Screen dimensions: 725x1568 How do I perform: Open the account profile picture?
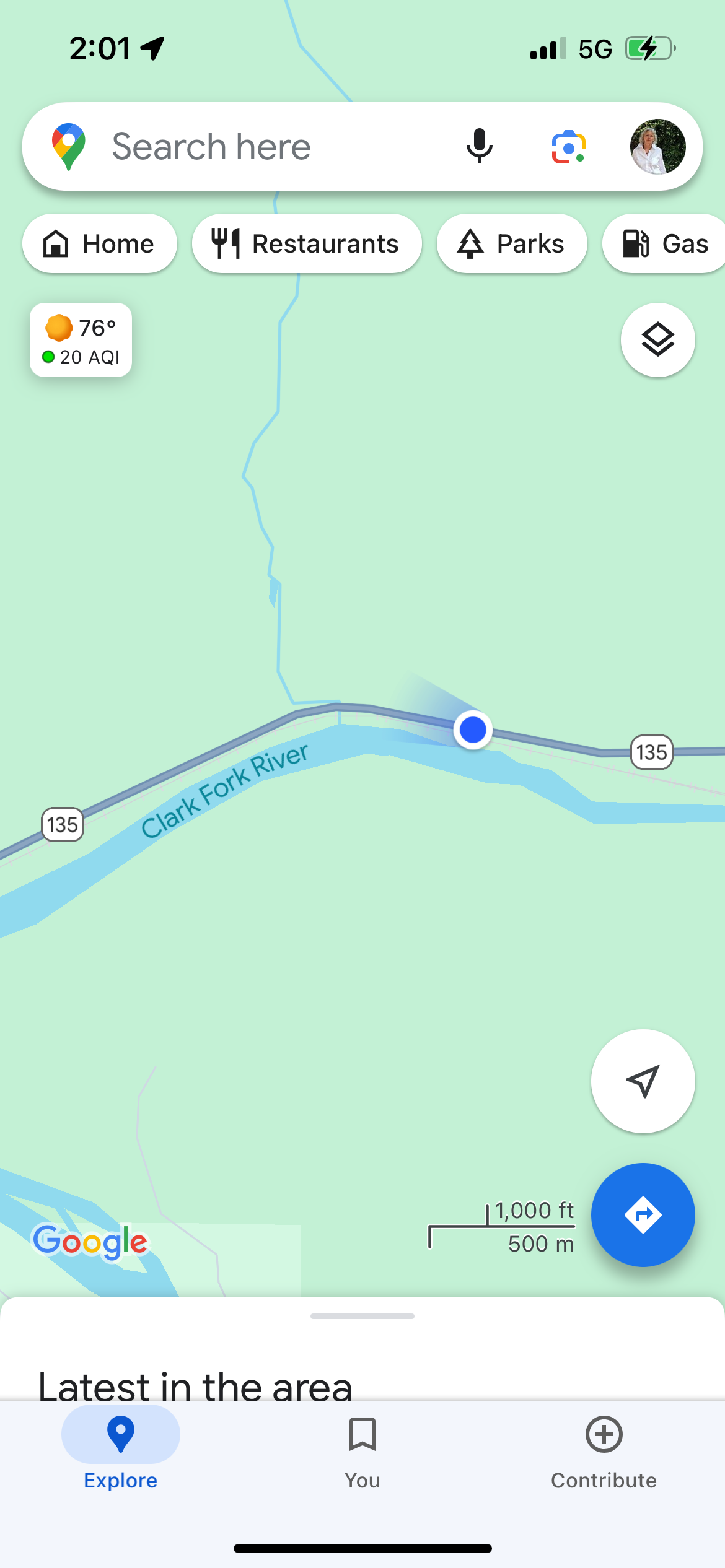[657, 147]
